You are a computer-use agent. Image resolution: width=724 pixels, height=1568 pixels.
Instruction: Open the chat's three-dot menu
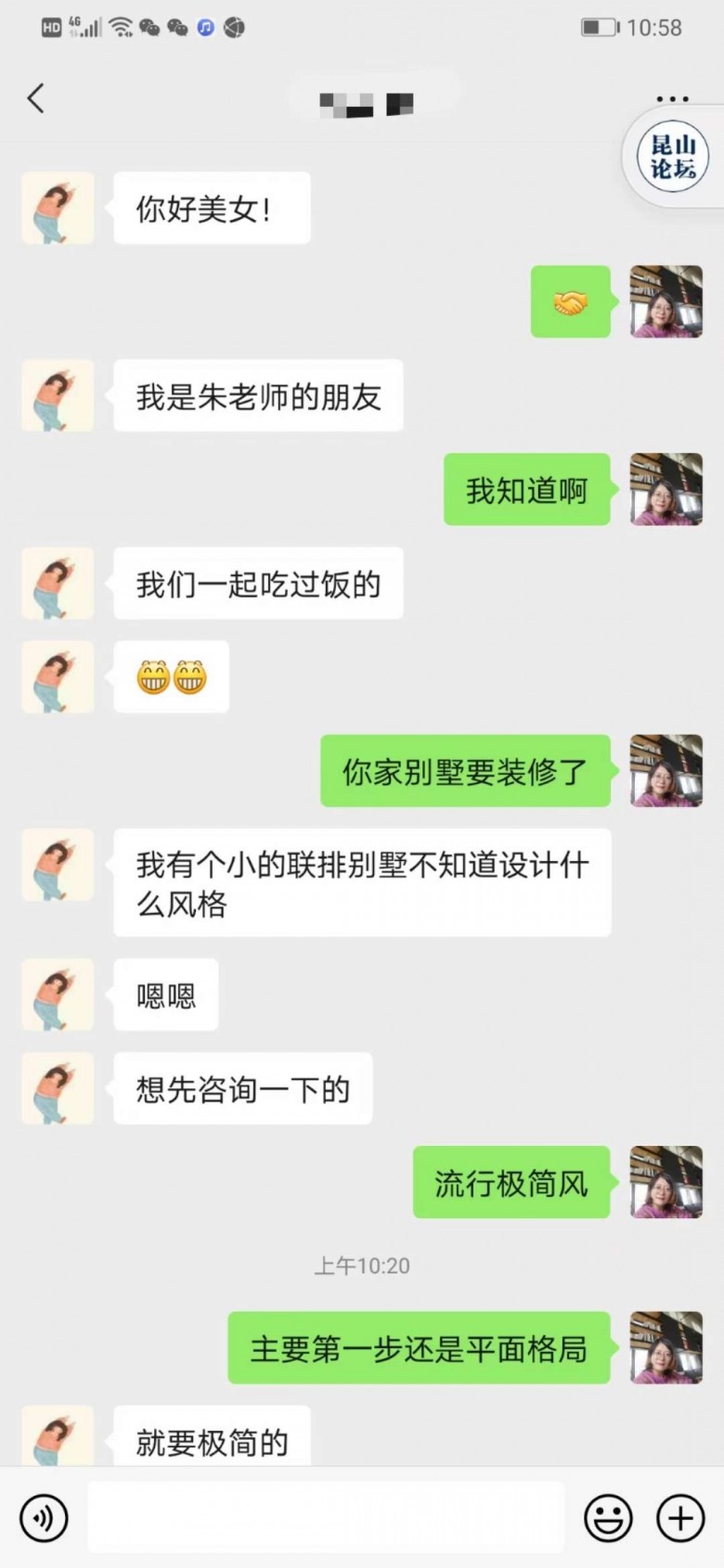coord(672,98)
